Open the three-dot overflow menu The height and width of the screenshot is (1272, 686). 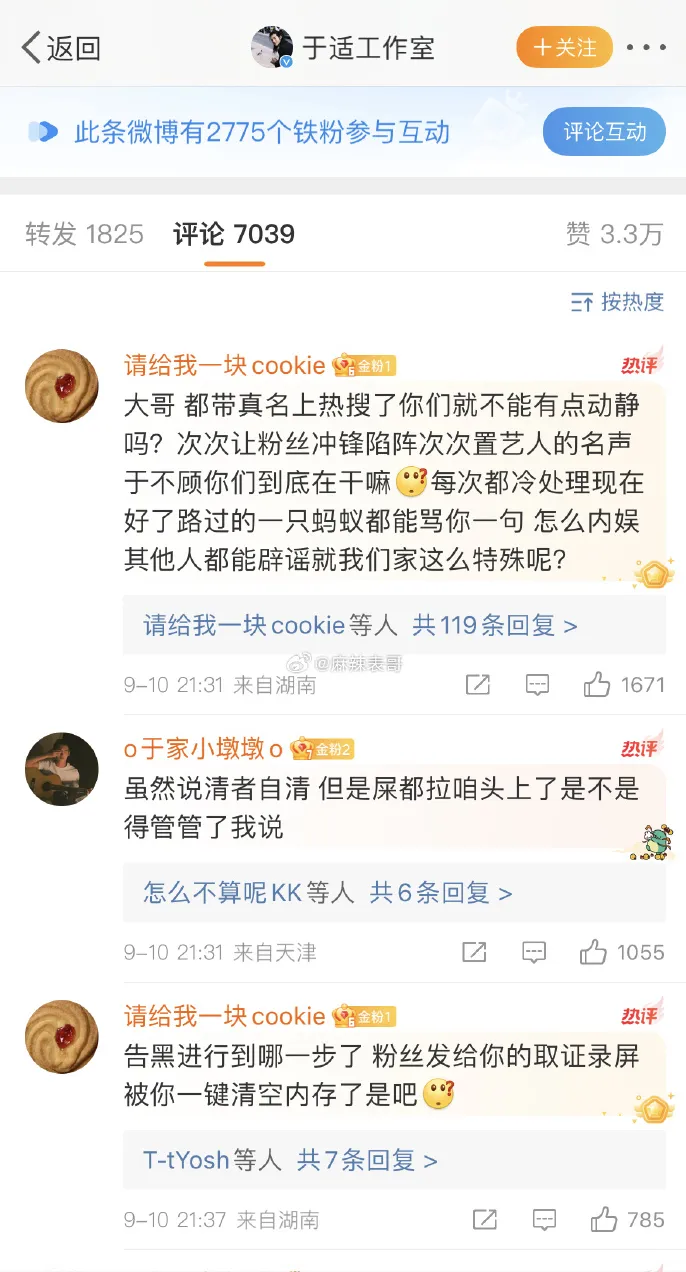click(646, 47)
